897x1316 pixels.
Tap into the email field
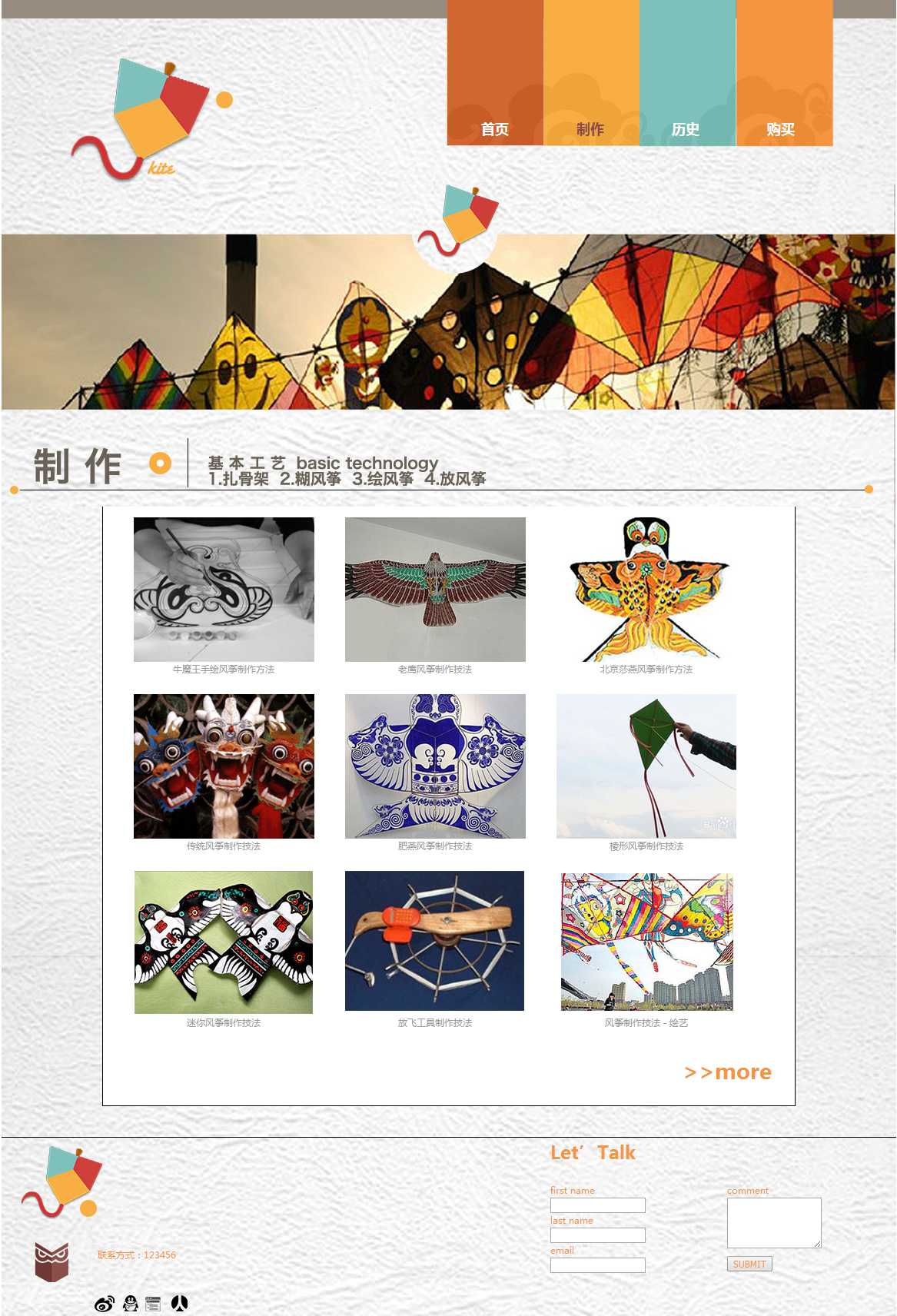coord(597,1265)
